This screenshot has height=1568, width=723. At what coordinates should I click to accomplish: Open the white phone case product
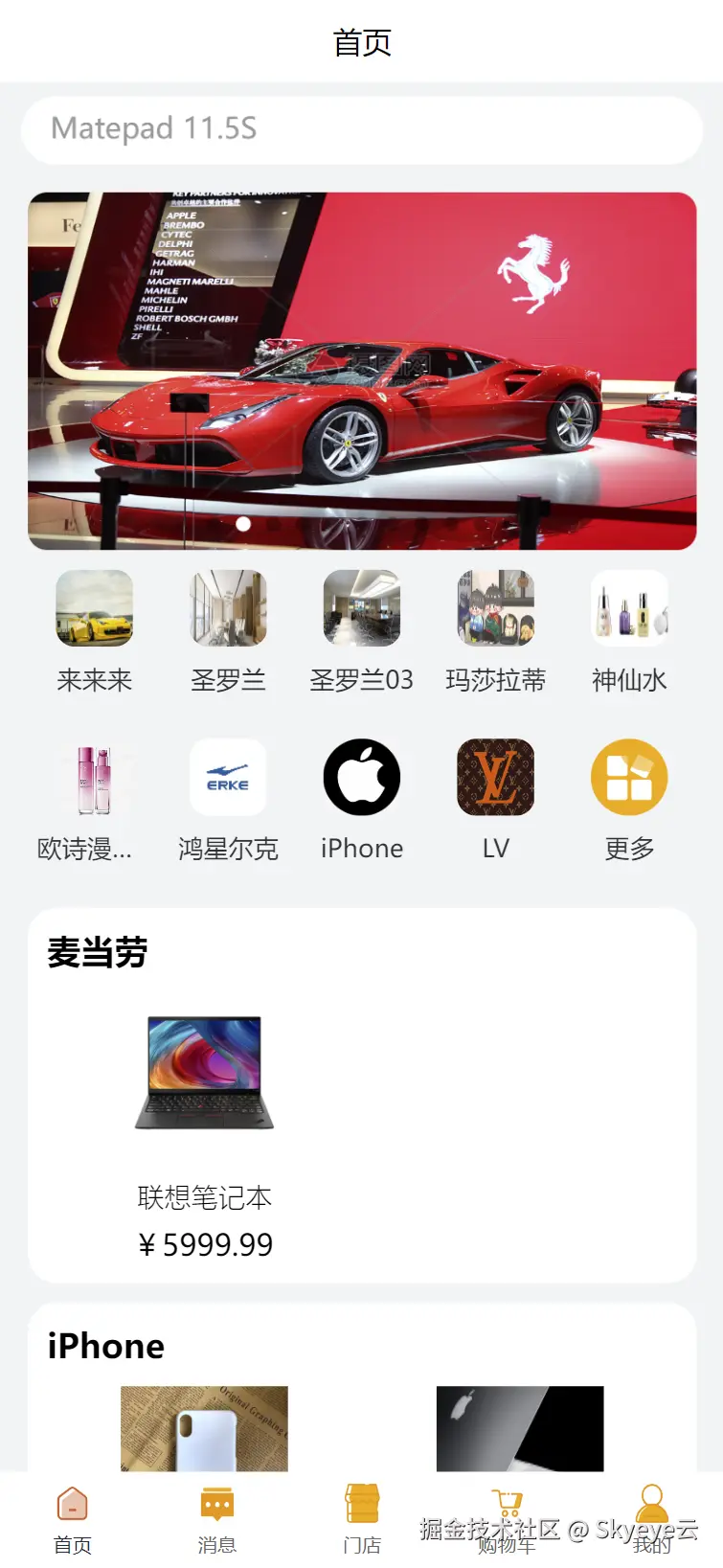[x=204, y=1429]
